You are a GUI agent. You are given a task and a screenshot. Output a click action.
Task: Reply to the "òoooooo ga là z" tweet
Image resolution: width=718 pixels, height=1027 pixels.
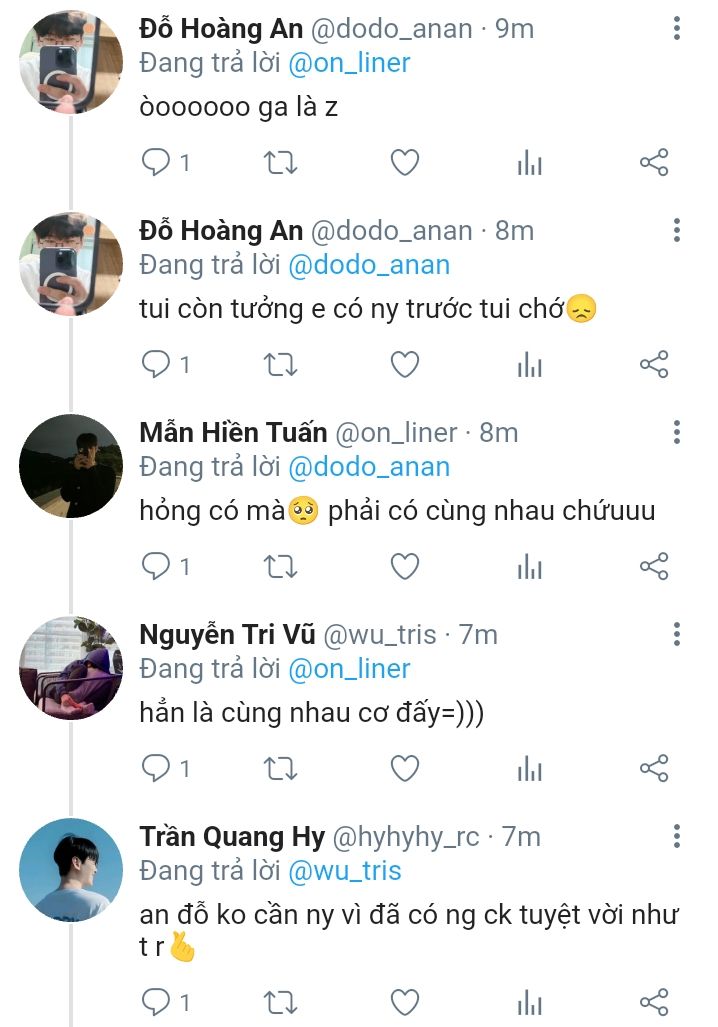tap(157, 163)
